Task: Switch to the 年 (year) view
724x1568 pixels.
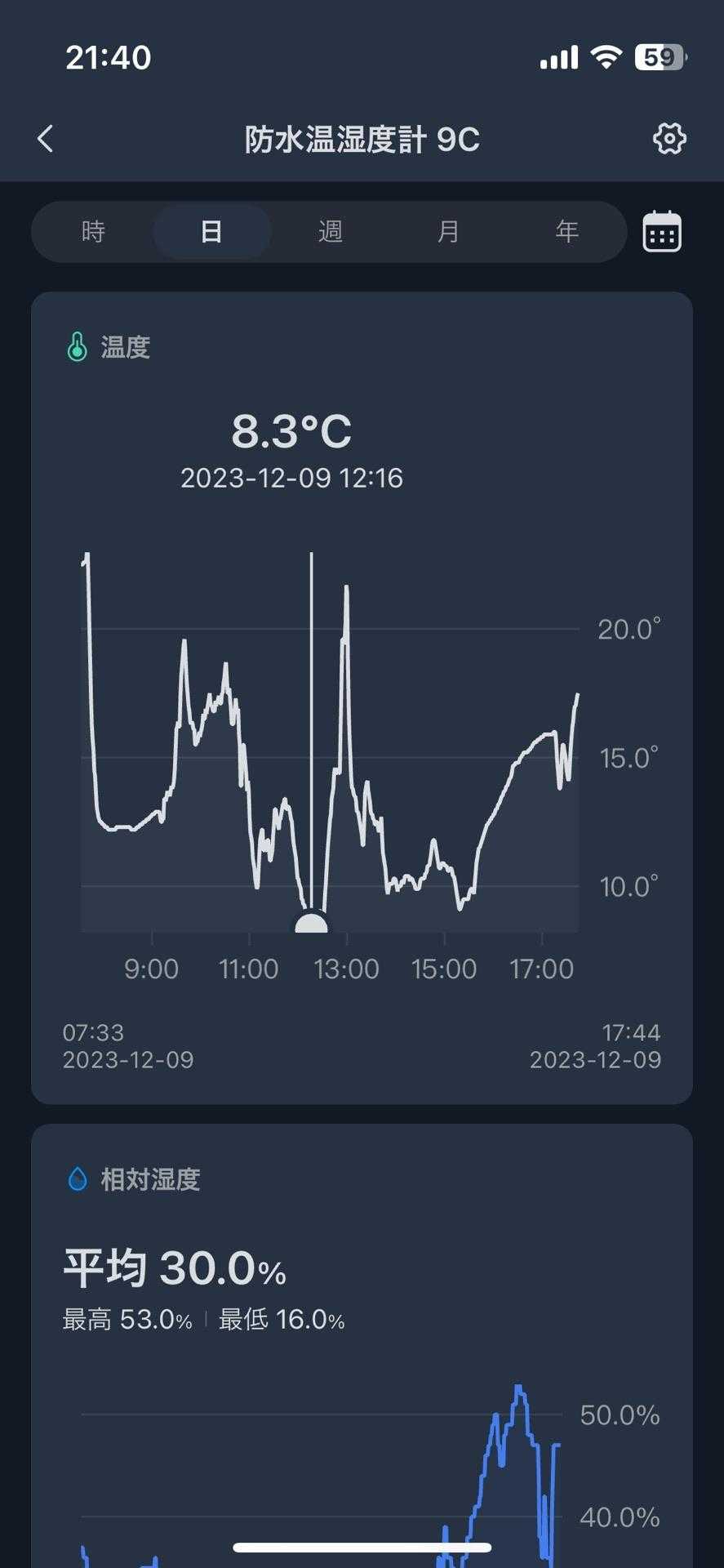Action: coord(566,232)
